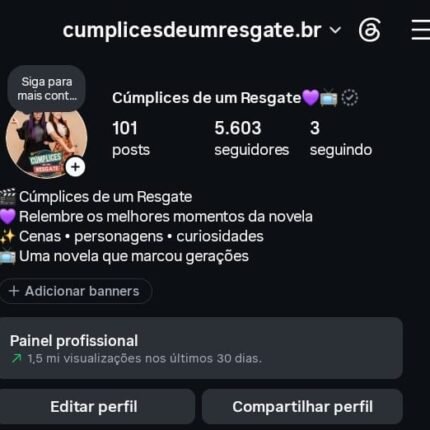
Task: Open the account switcher dropdown by username
Action: [202, 30]
